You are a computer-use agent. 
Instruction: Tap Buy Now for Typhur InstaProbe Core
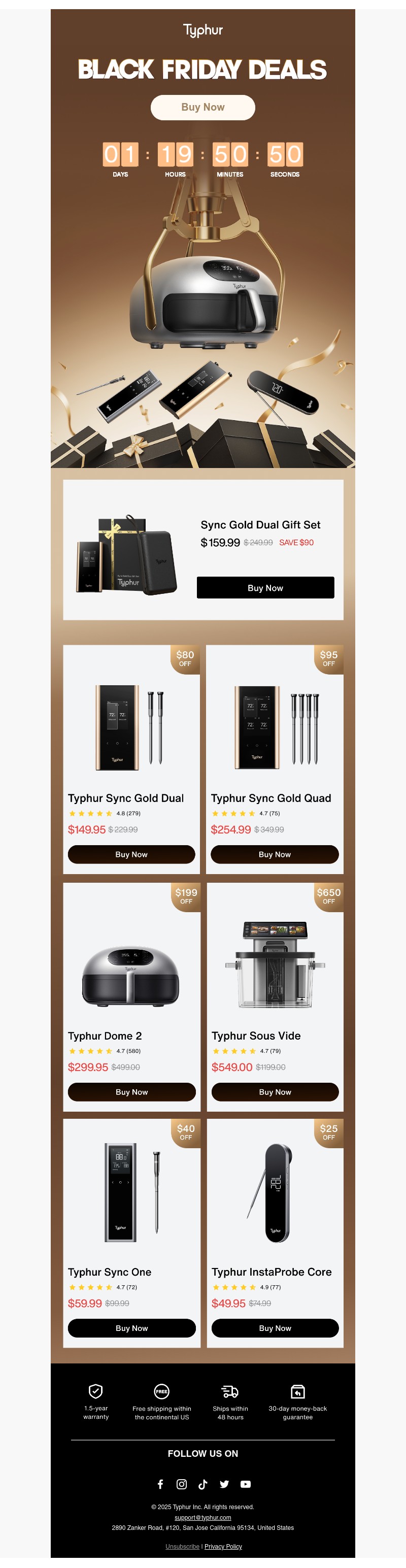[x=275, y=1327]
